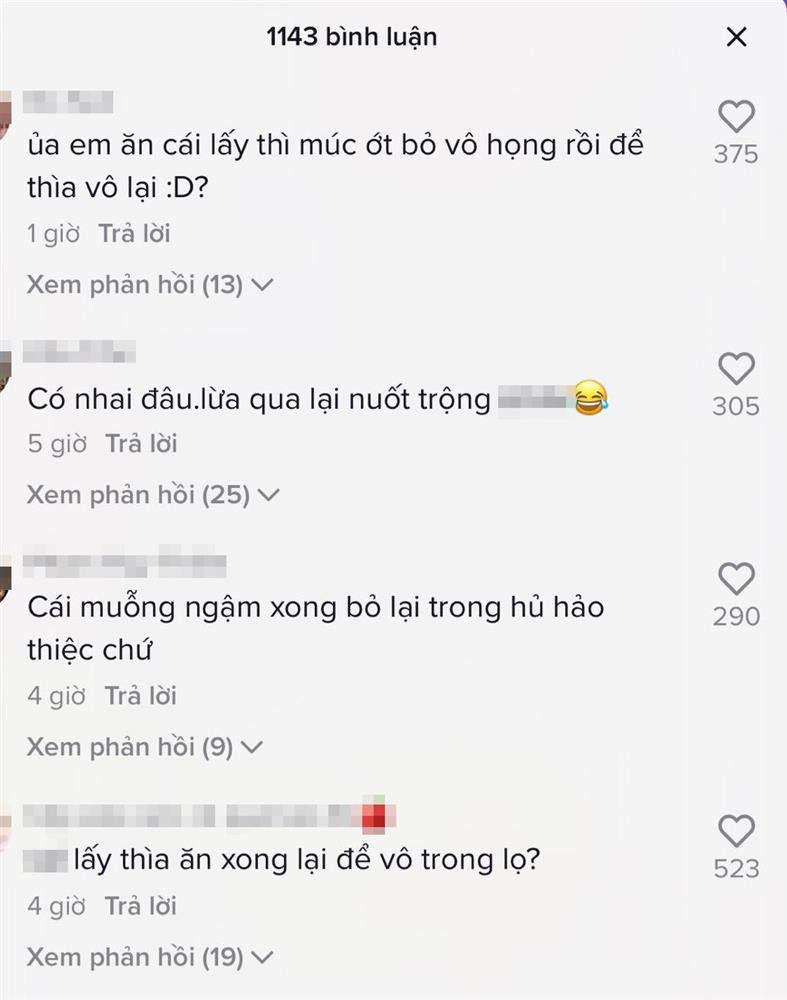Expand Xem phản hồi (9) replies
The height and width of the screenshot is (1000, 787).
(128, 746)
